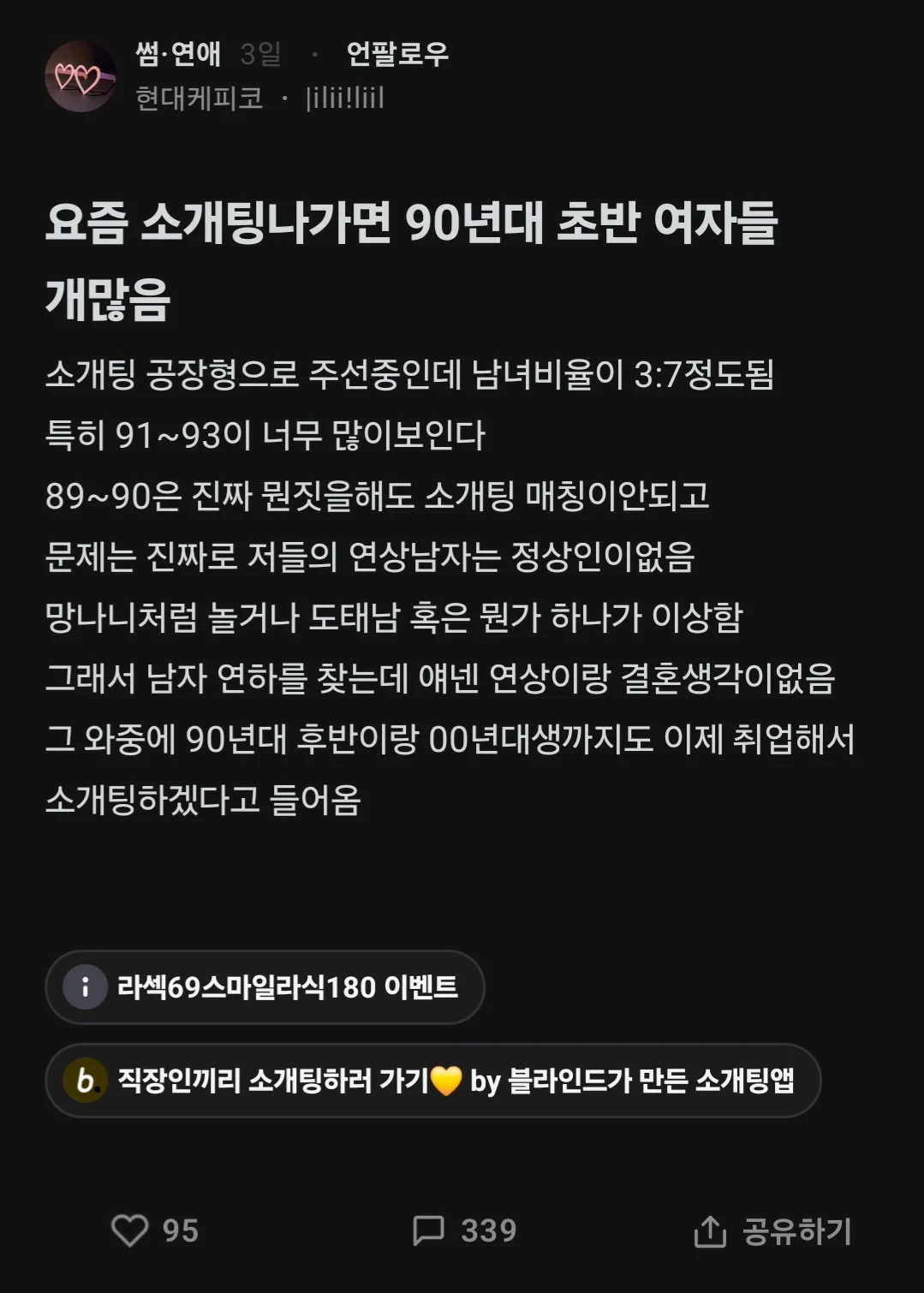Open the 라섹69스마일라식180 이벤트 chip

pos(265,987)
